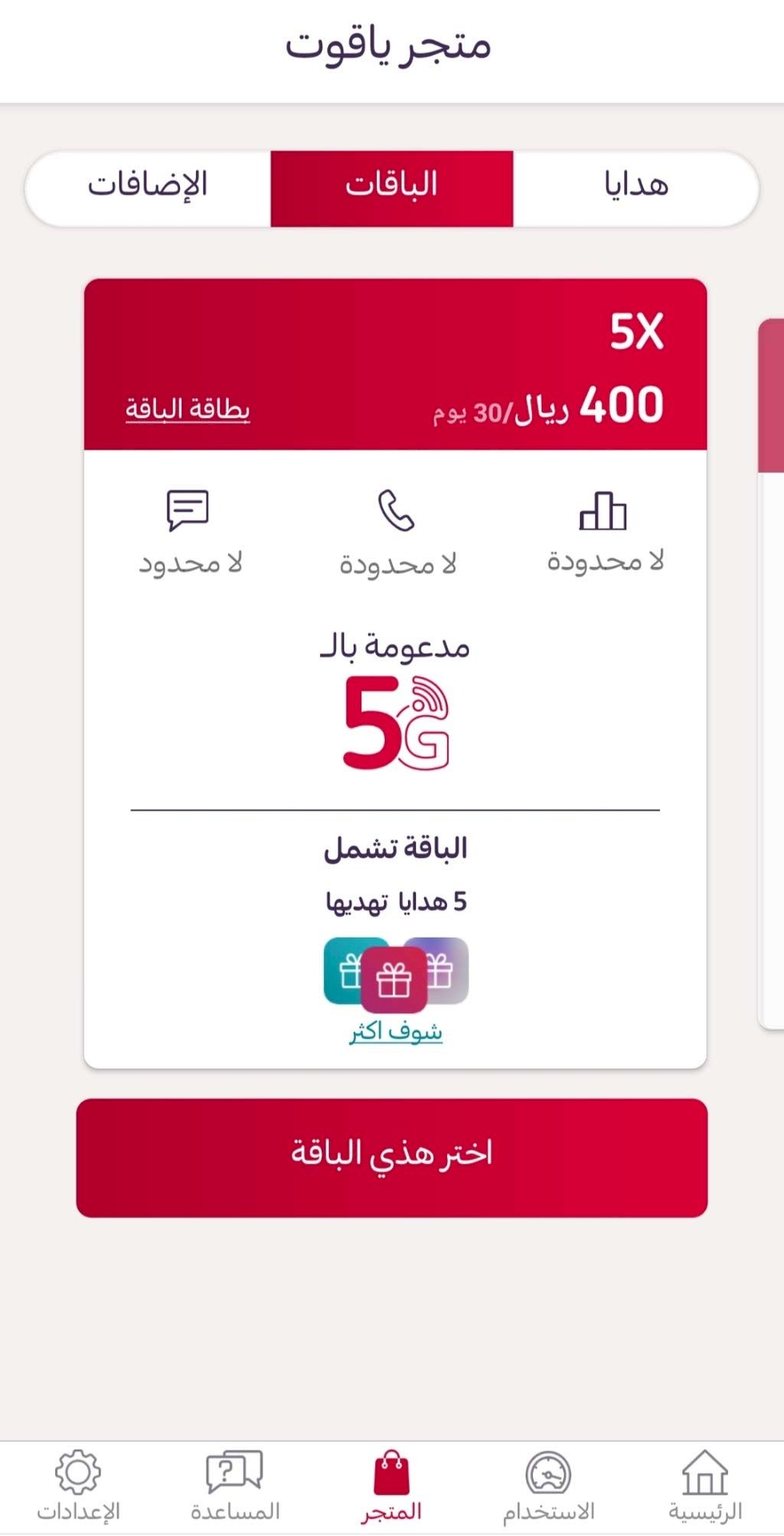Open the المساعدة help tab
Image resolution: width=784 pixels, height=1536 pixels.
(234, 1485)
